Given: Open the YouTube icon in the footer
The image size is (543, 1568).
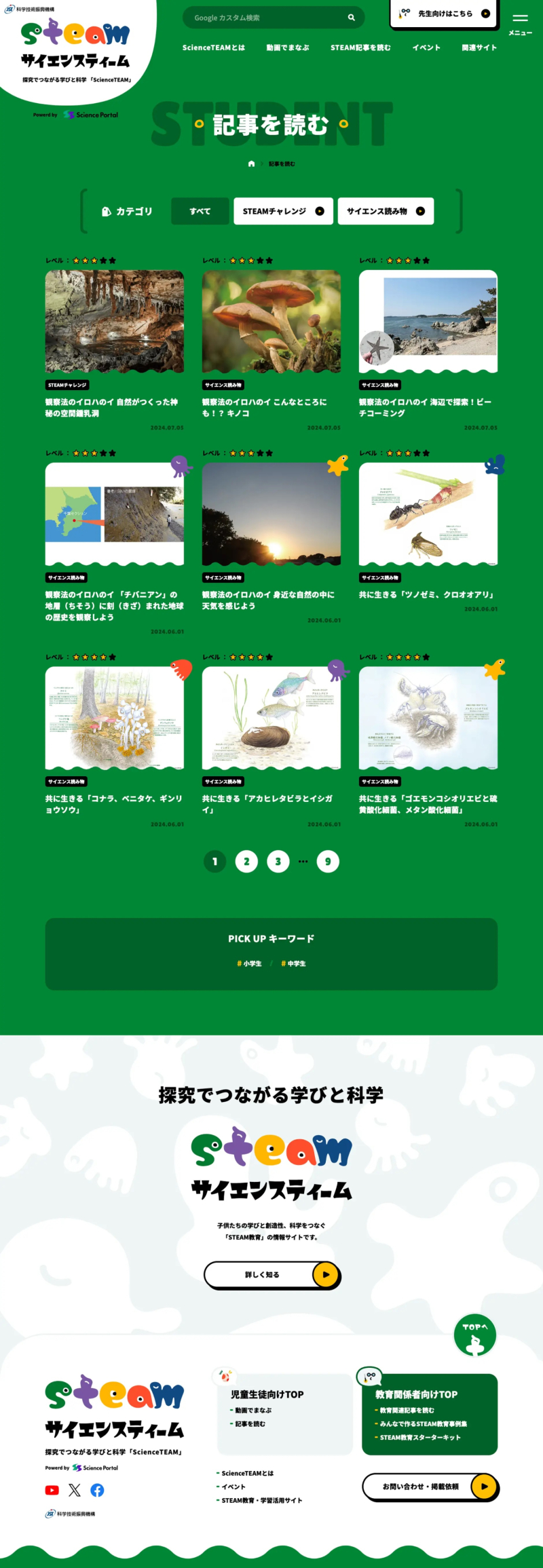Looking at the screenshot, I should 52,1490.
